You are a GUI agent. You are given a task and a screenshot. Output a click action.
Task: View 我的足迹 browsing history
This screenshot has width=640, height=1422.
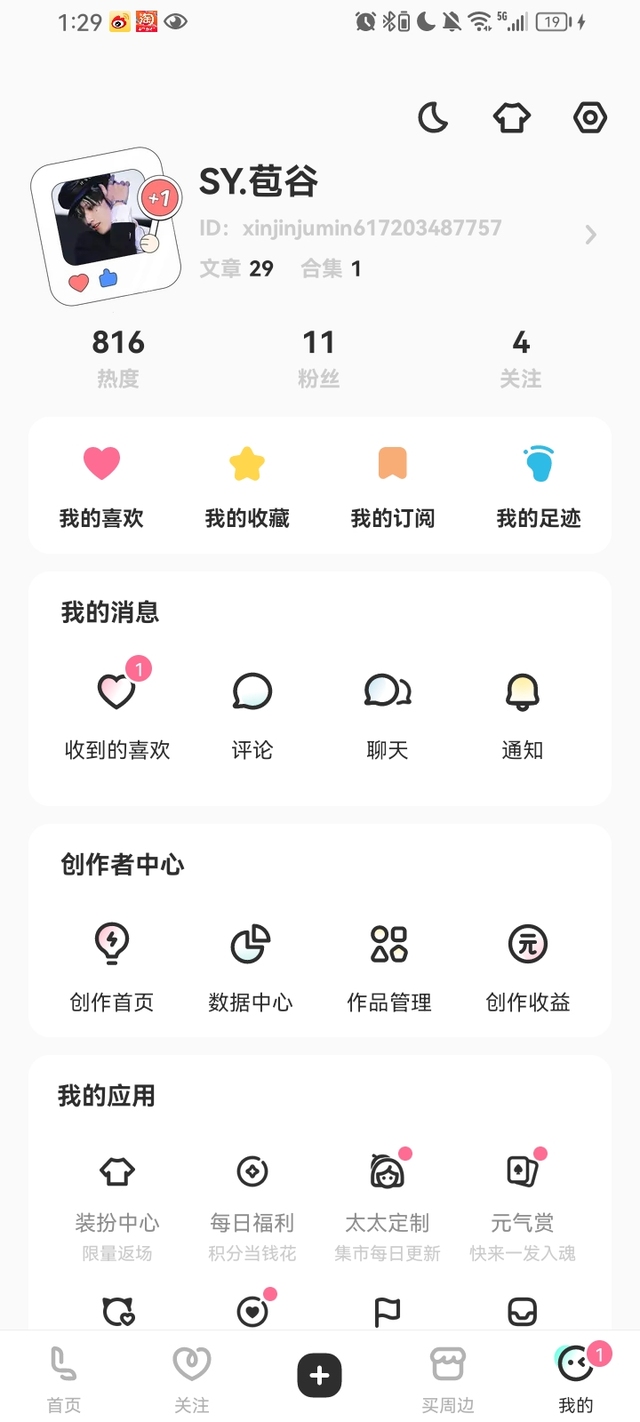click(538, 486)
